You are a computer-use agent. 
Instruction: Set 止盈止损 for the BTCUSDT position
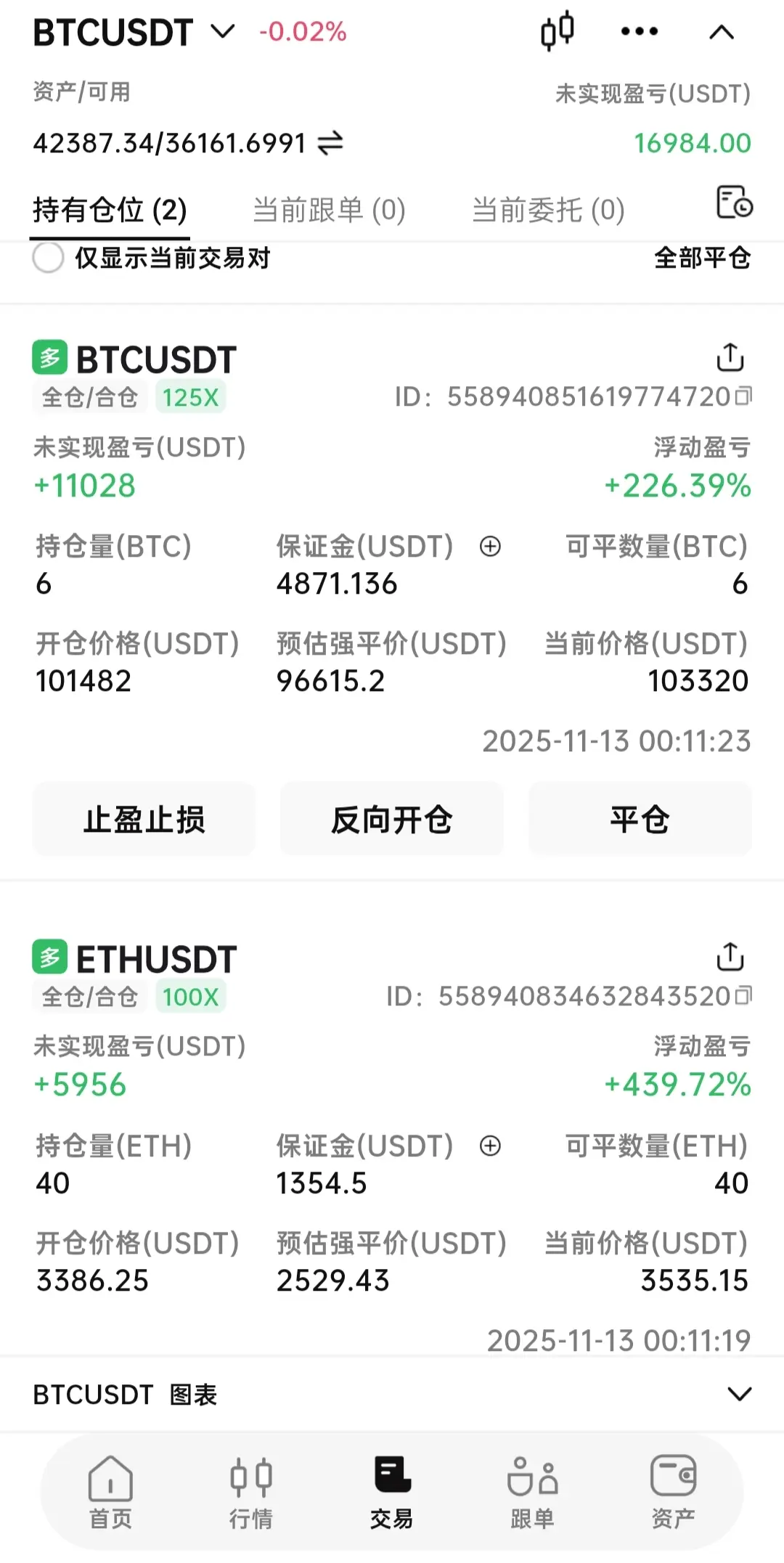pyautogui.click(x=144, y=820)
